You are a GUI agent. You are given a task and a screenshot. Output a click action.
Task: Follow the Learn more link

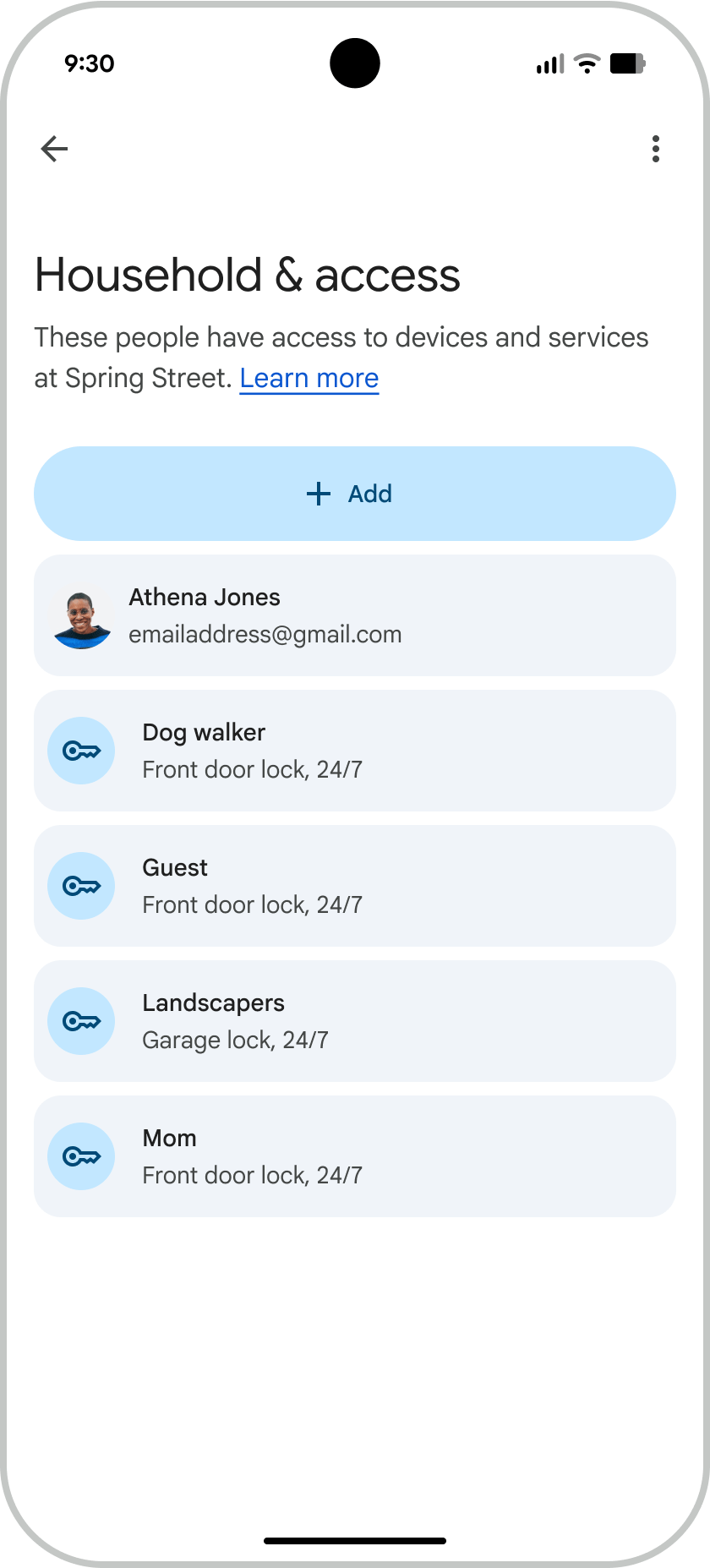(x=309, y=378)
